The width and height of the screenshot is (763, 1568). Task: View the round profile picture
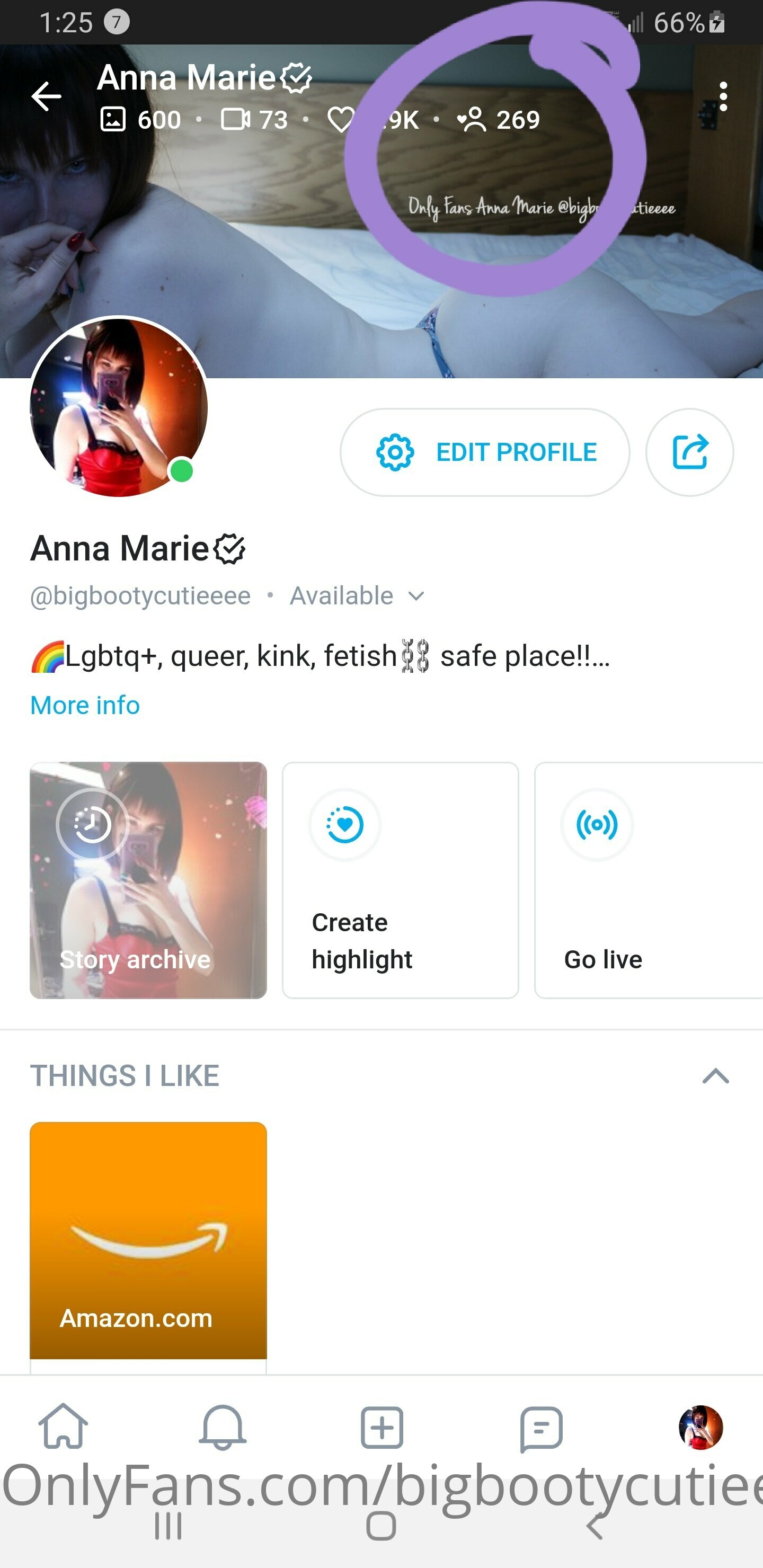pos(119,407)
